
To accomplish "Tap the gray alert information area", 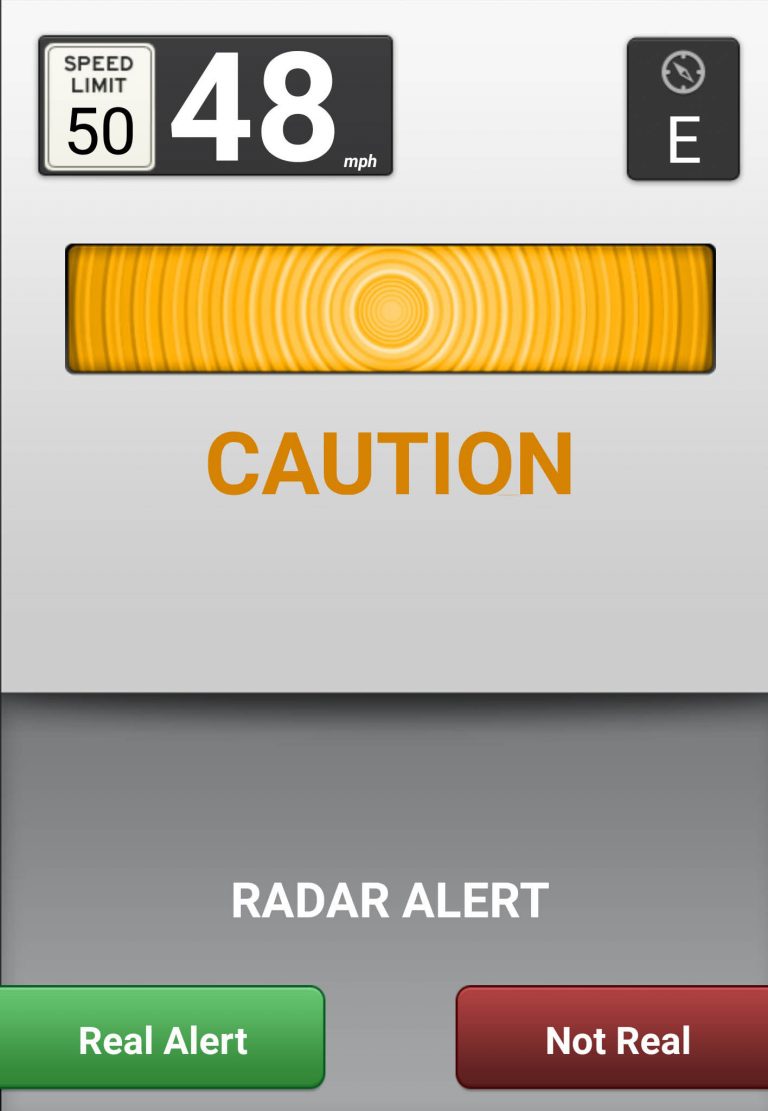I will 388,790.
